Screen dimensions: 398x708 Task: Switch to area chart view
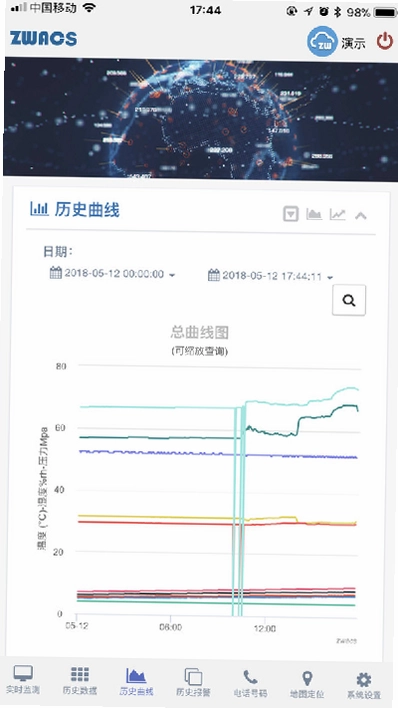(x=314, y=214)
